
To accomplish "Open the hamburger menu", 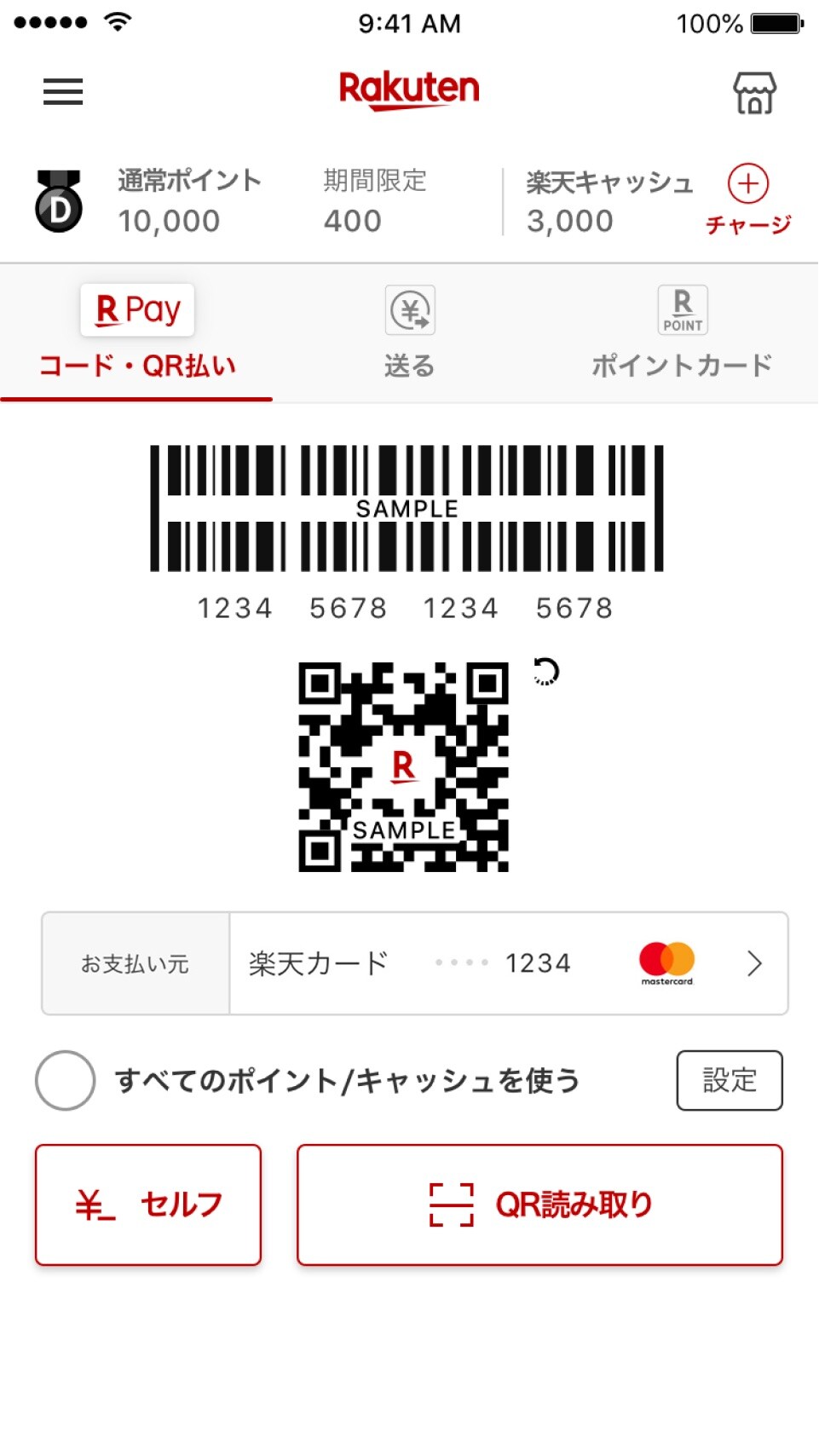I will pyautogui.click(x=63, y=91).
